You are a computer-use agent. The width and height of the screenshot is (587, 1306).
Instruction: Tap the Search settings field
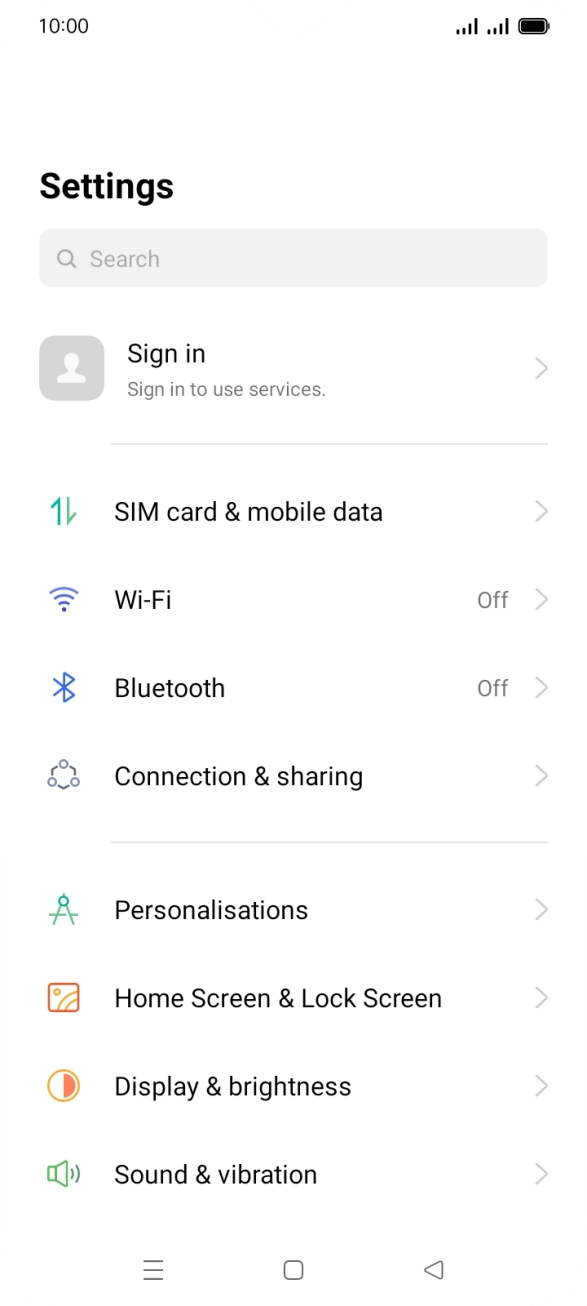[x=293, y=258]
